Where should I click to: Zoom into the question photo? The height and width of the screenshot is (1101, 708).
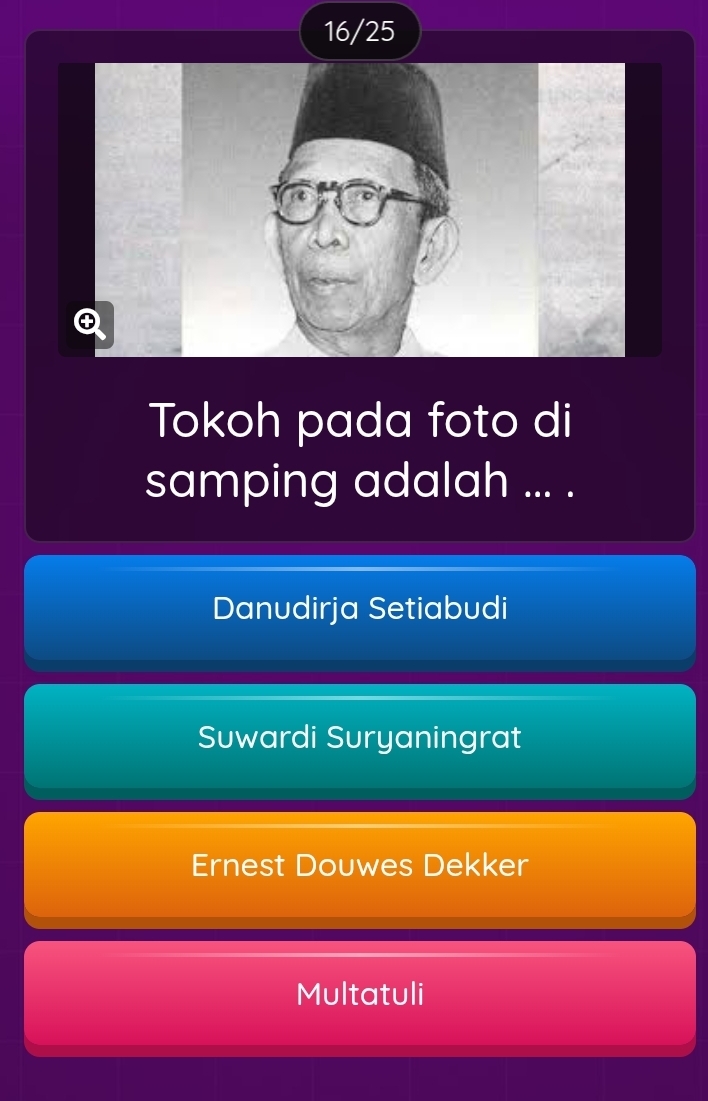coord(89,323)
